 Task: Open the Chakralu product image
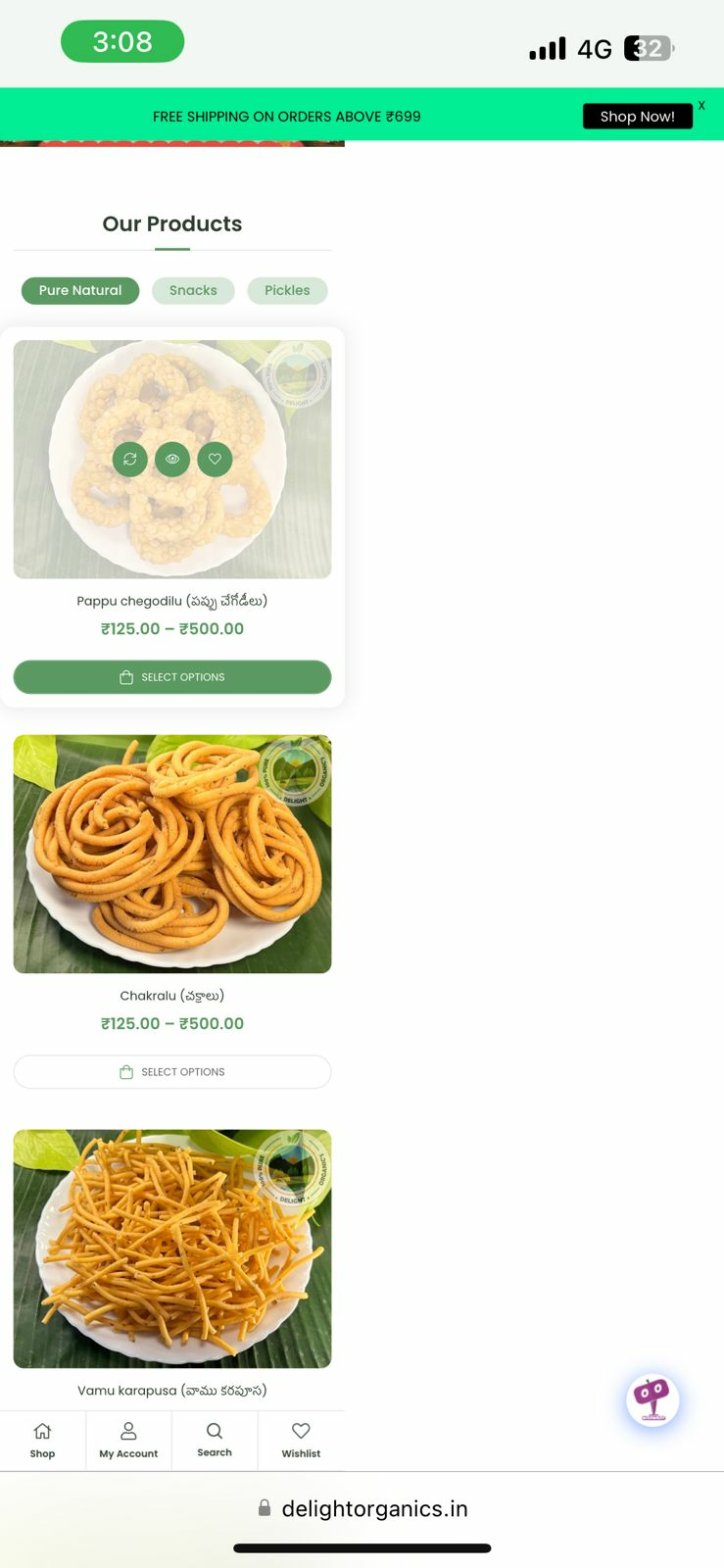172,854
